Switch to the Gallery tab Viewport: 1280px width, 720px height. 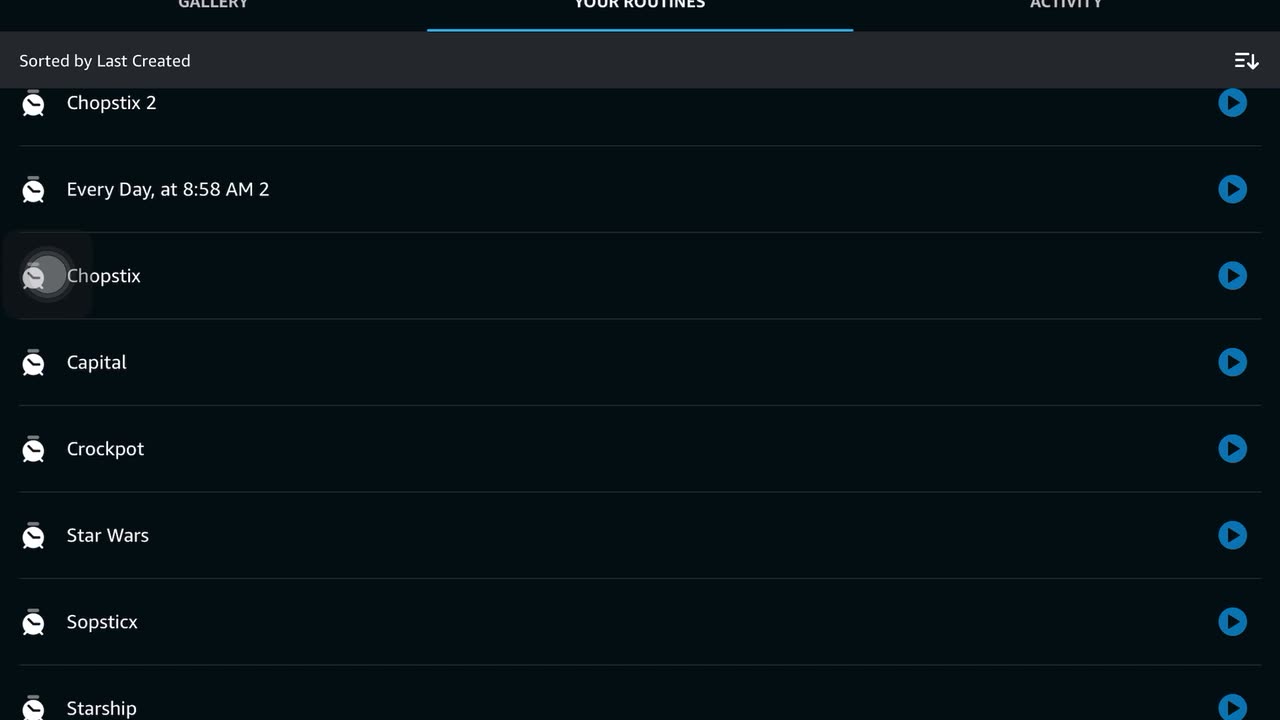(x=213, y=6)
